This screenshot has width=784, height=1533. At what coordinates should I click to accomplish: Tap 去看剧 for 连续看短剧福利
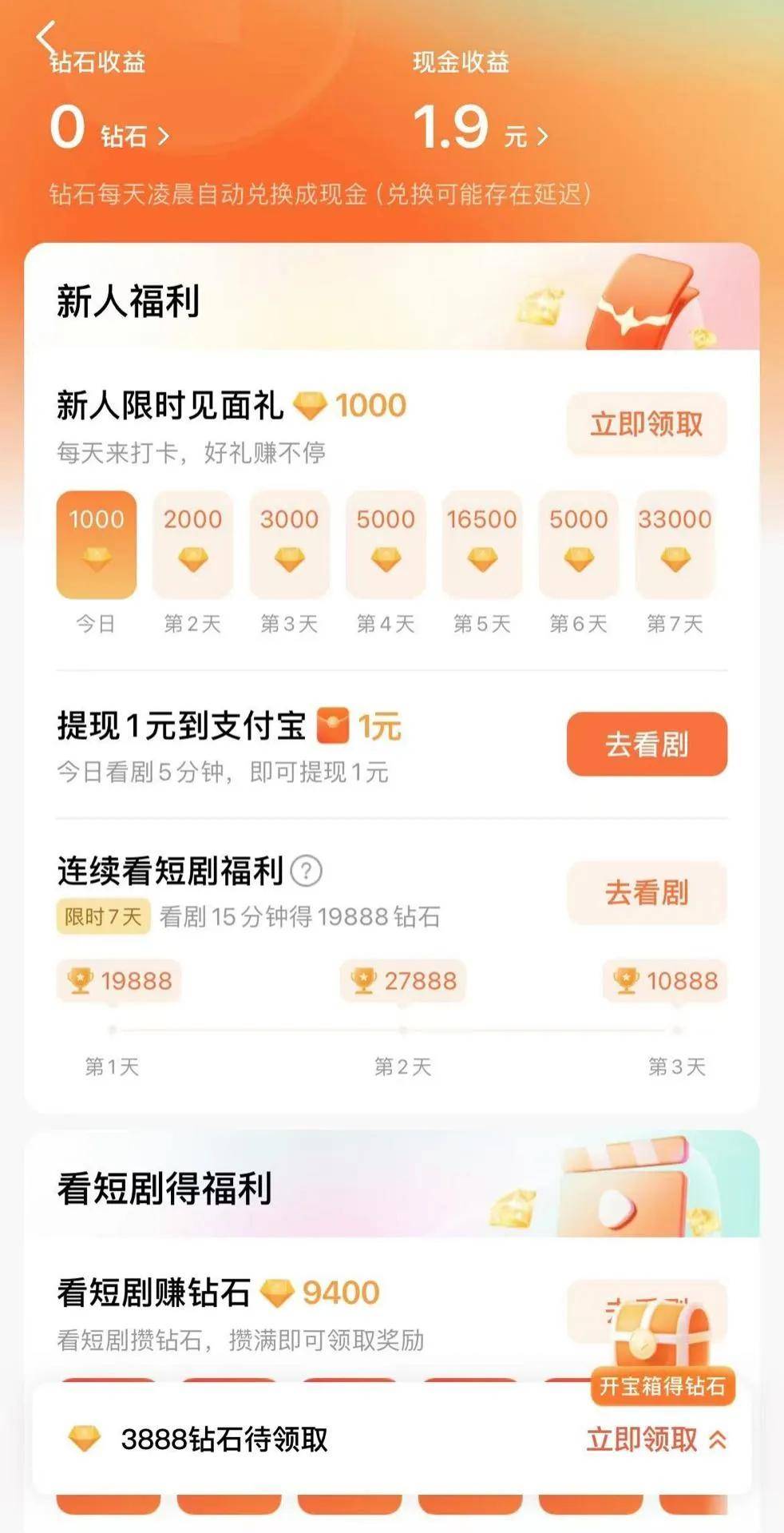647,892
